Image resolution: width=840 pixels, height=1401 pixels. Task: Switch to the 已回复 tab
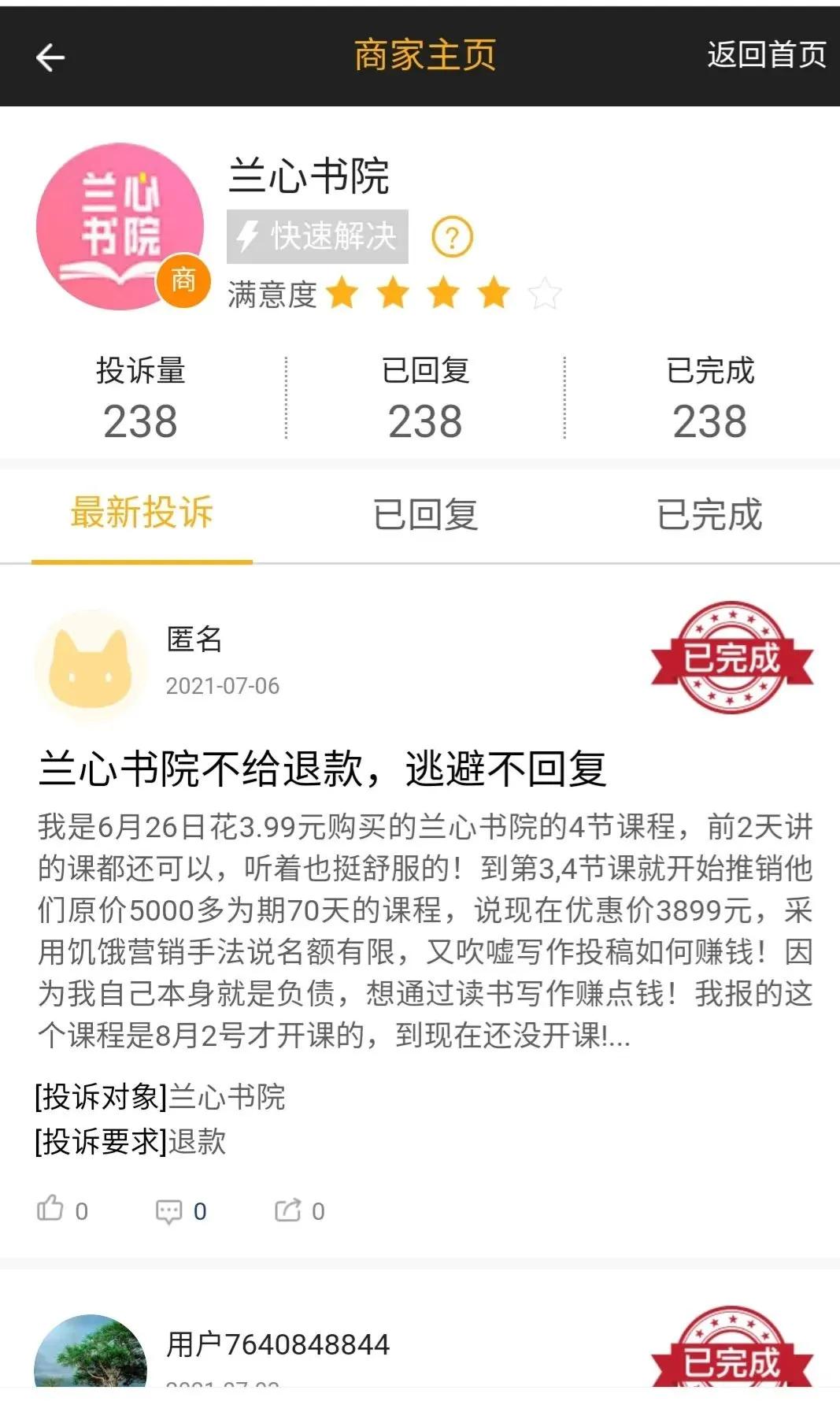pyautogui.click(x=425, y=515)
